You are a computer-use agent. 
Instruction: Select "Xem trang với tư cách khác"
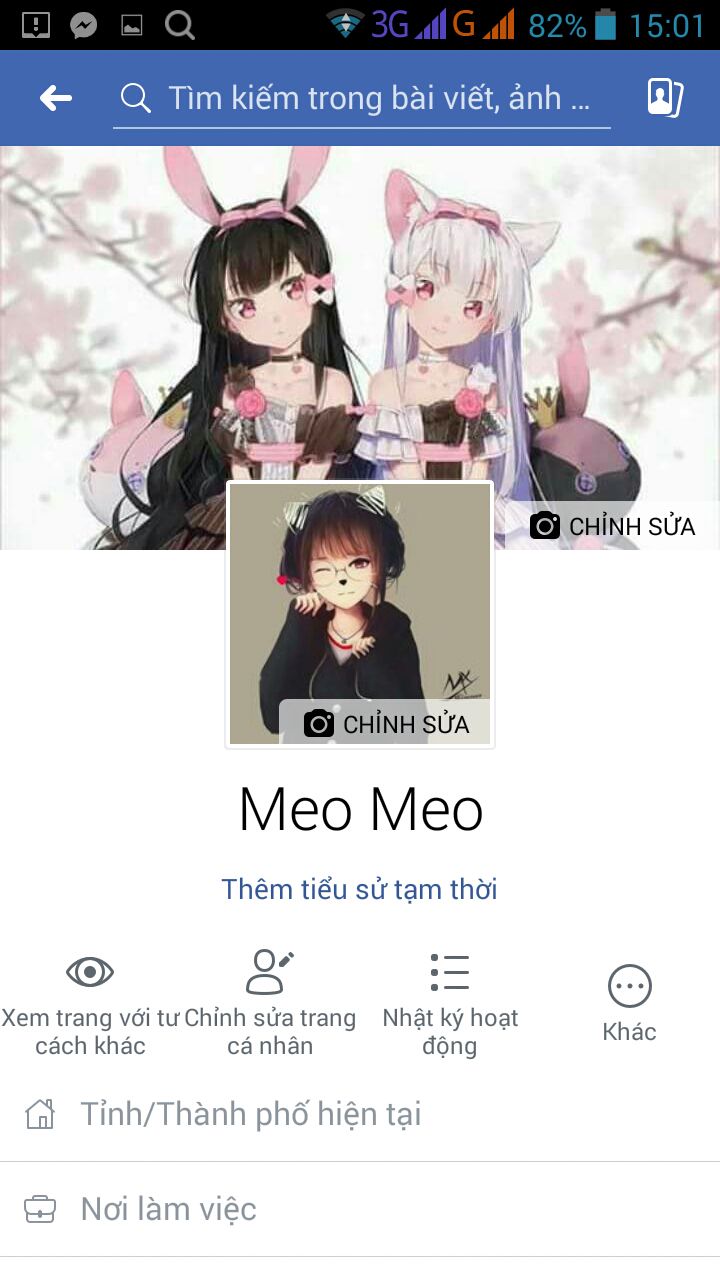(x=90, y=1004)
